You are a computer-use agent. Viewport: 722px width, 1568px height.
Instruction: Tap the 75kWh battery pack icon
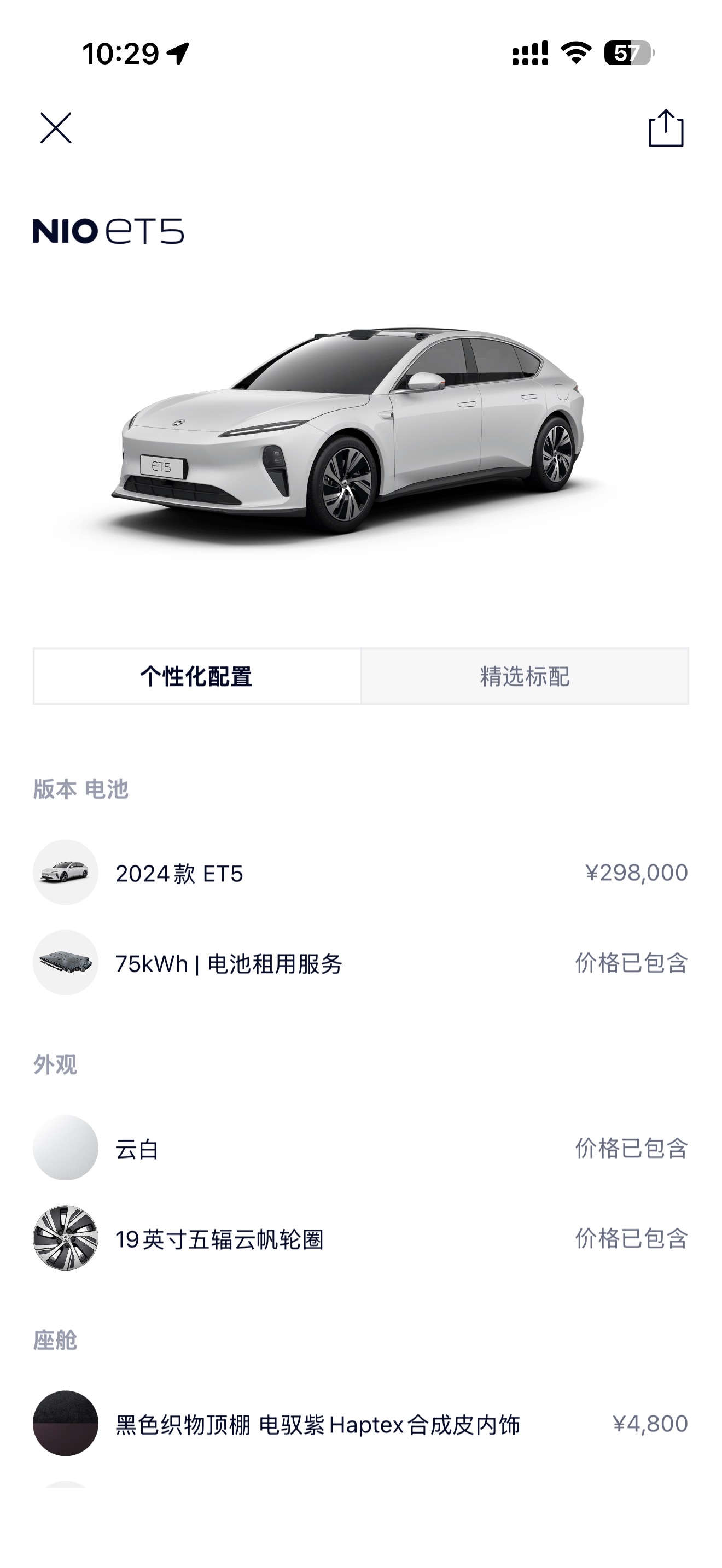click(x=65, y=963)
